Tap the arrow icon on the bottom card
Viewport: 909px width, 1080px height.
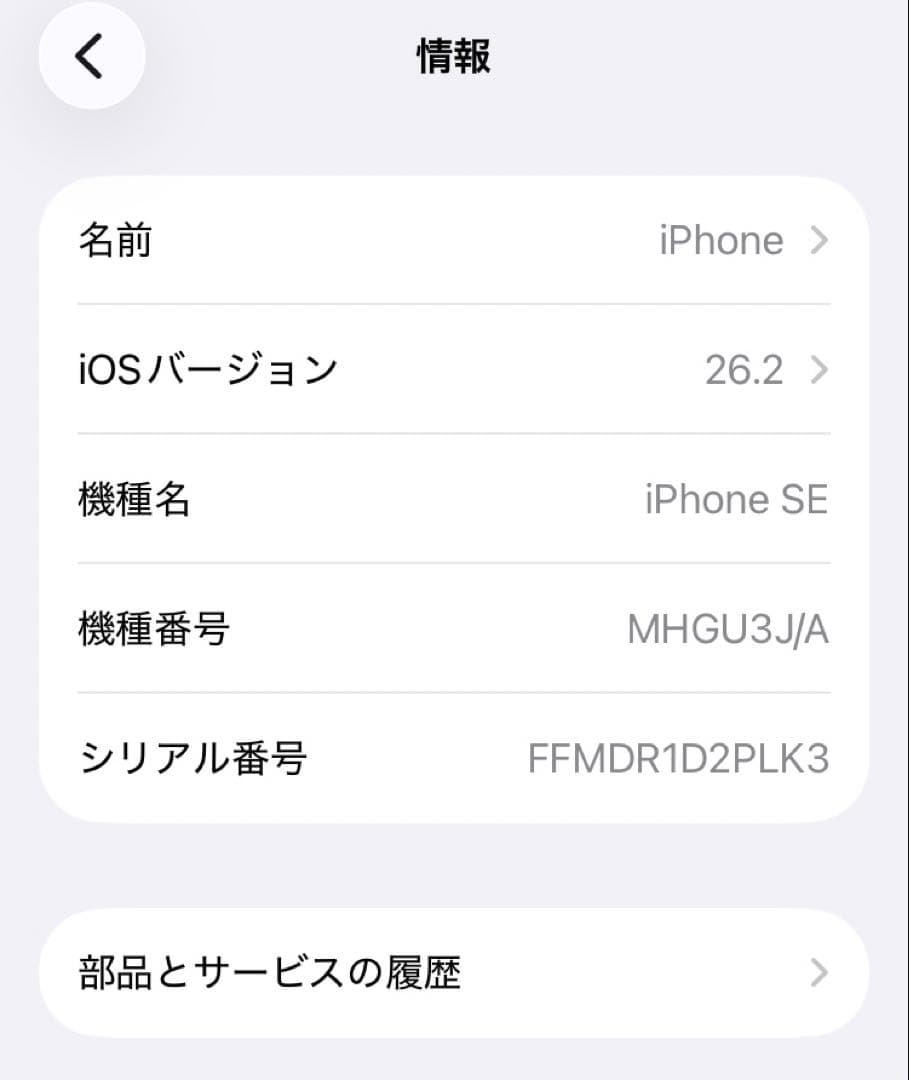[x=820, y=972]
